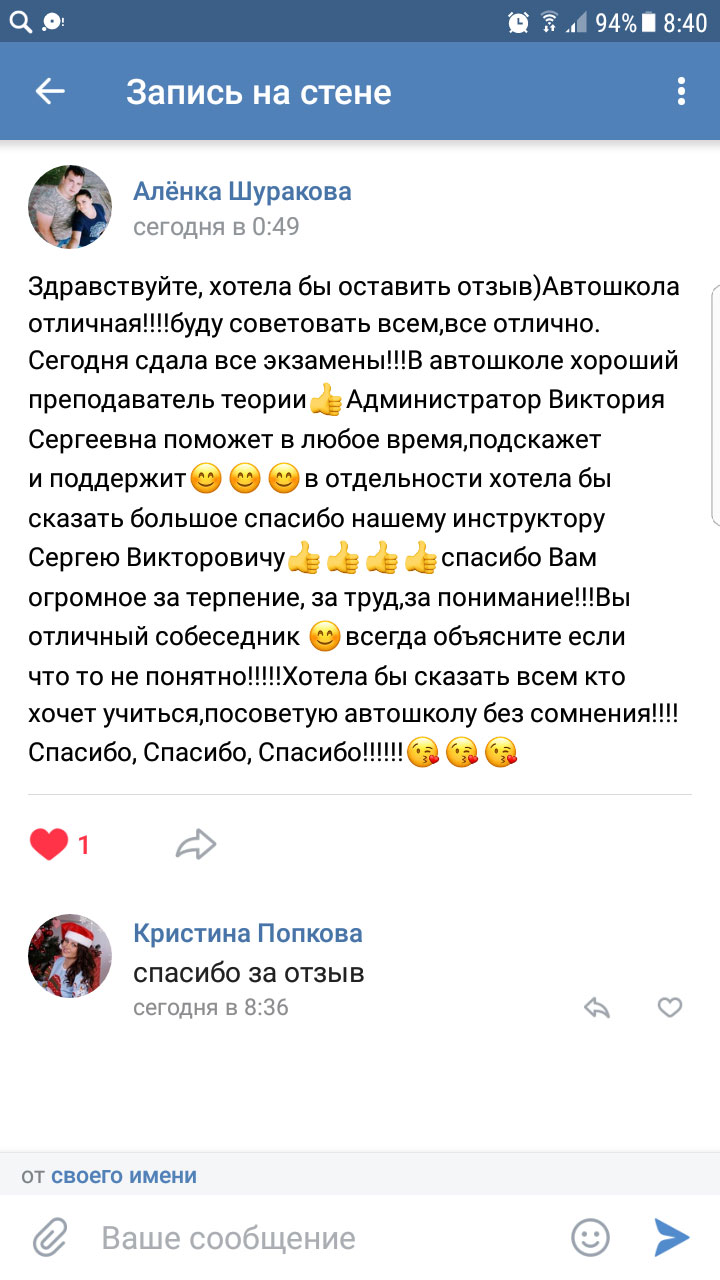
Task: Focus the 'Ваше сообщение' text field
Action: pos(320,1238)
